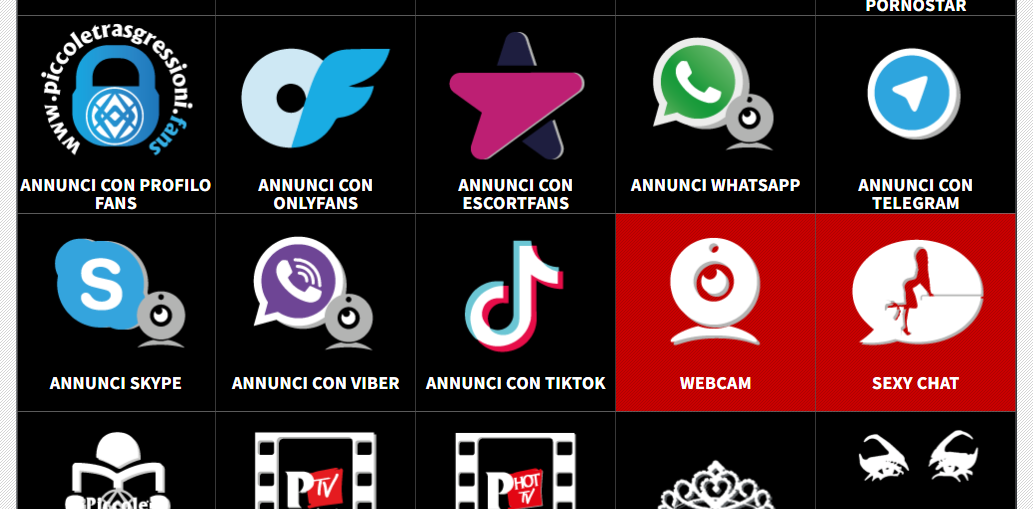View Annunci con Viber listings

(315, 312)
